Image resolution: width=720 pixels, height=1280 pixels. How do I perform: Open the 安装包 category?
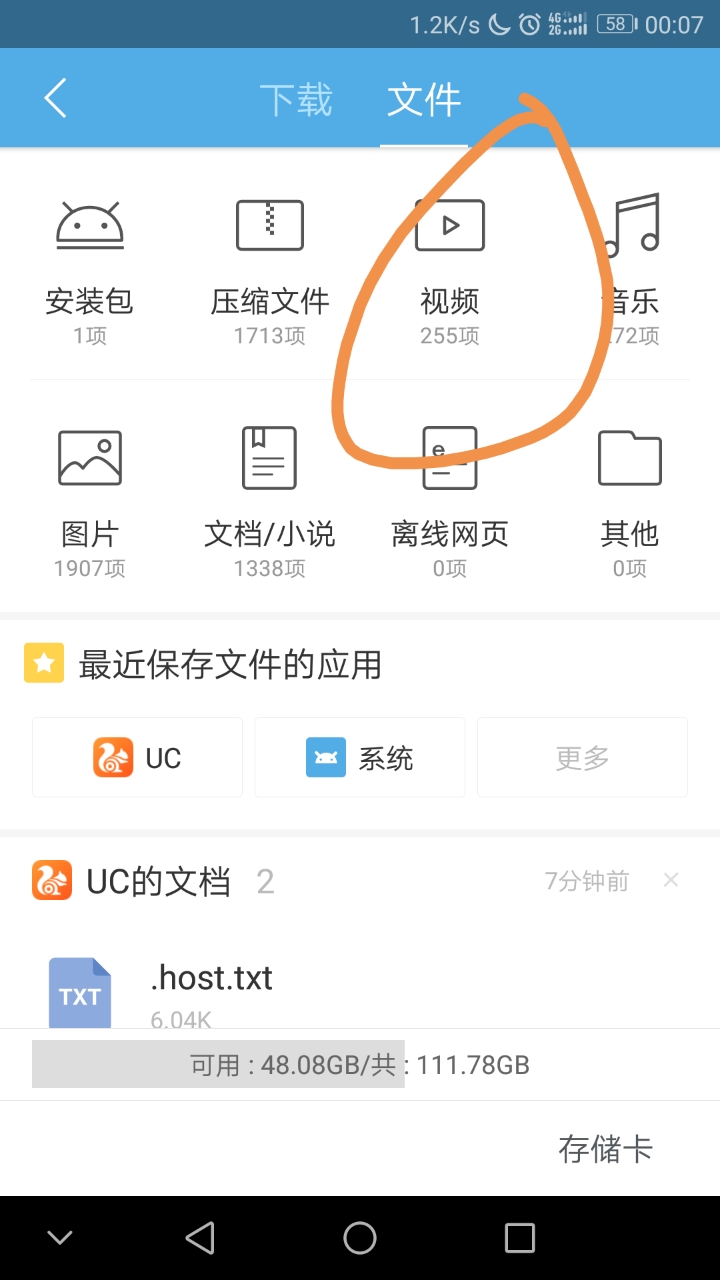click(90, 270)
